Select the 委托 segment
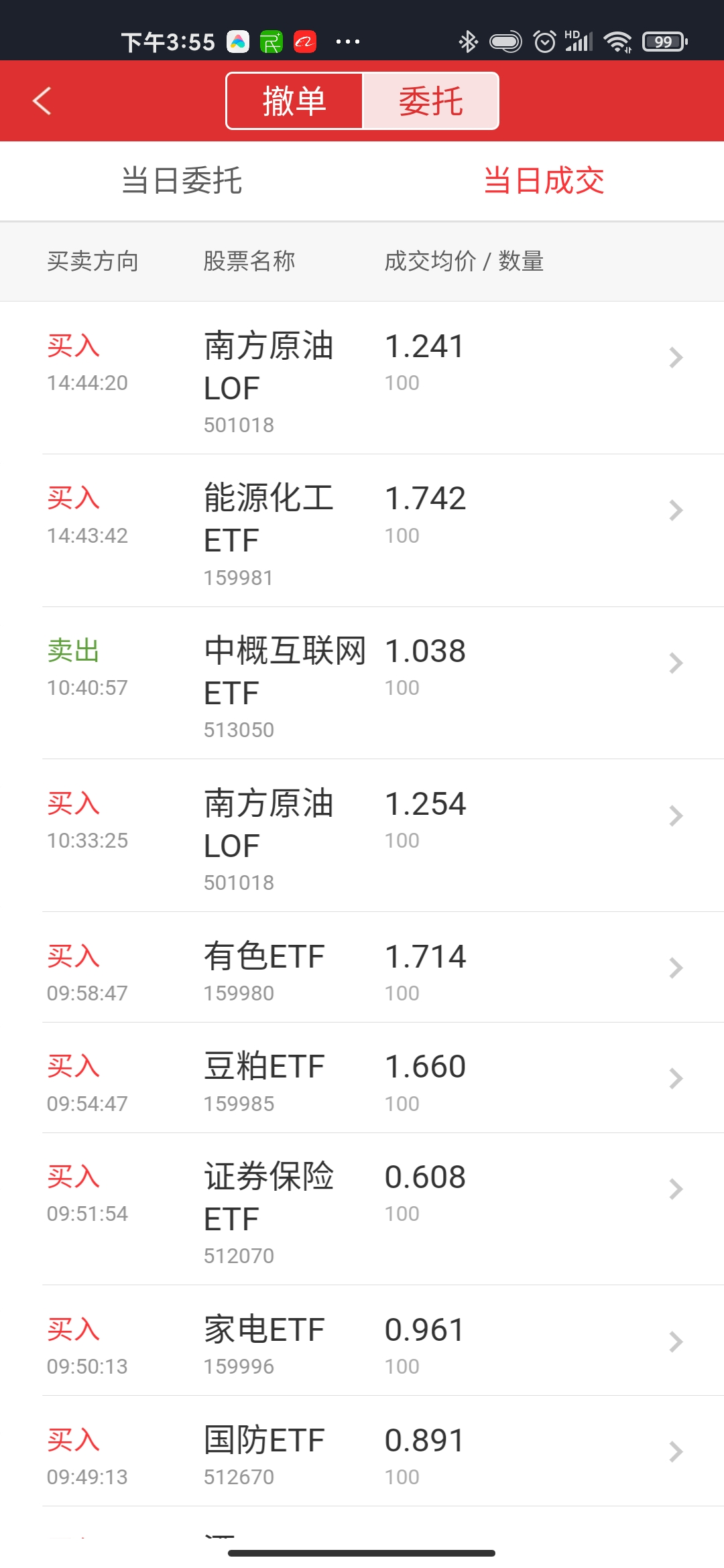The image size is (724, 1568). [430, 101]
